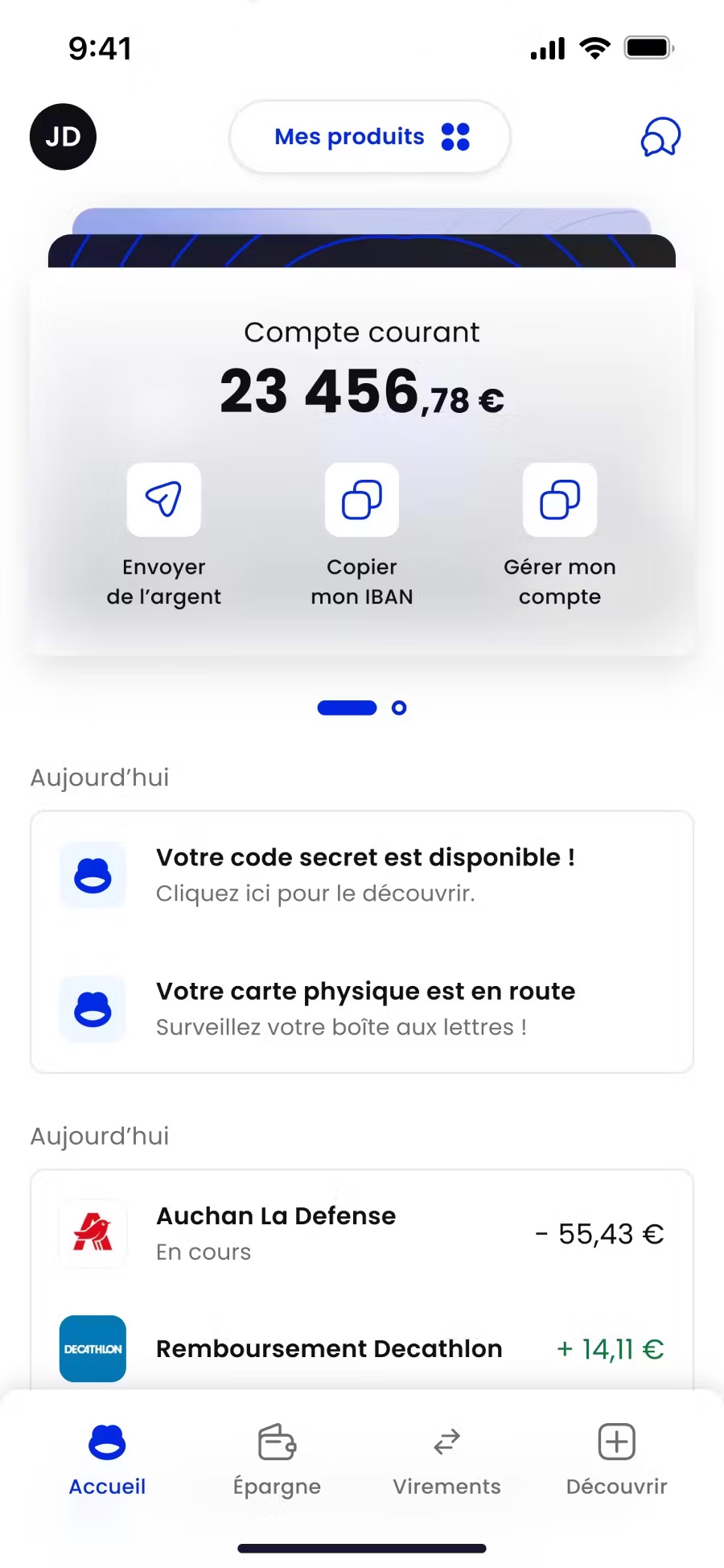724x1568 pixels.
Task: Switch to the Épargne tab
Action: [277, 1459]
